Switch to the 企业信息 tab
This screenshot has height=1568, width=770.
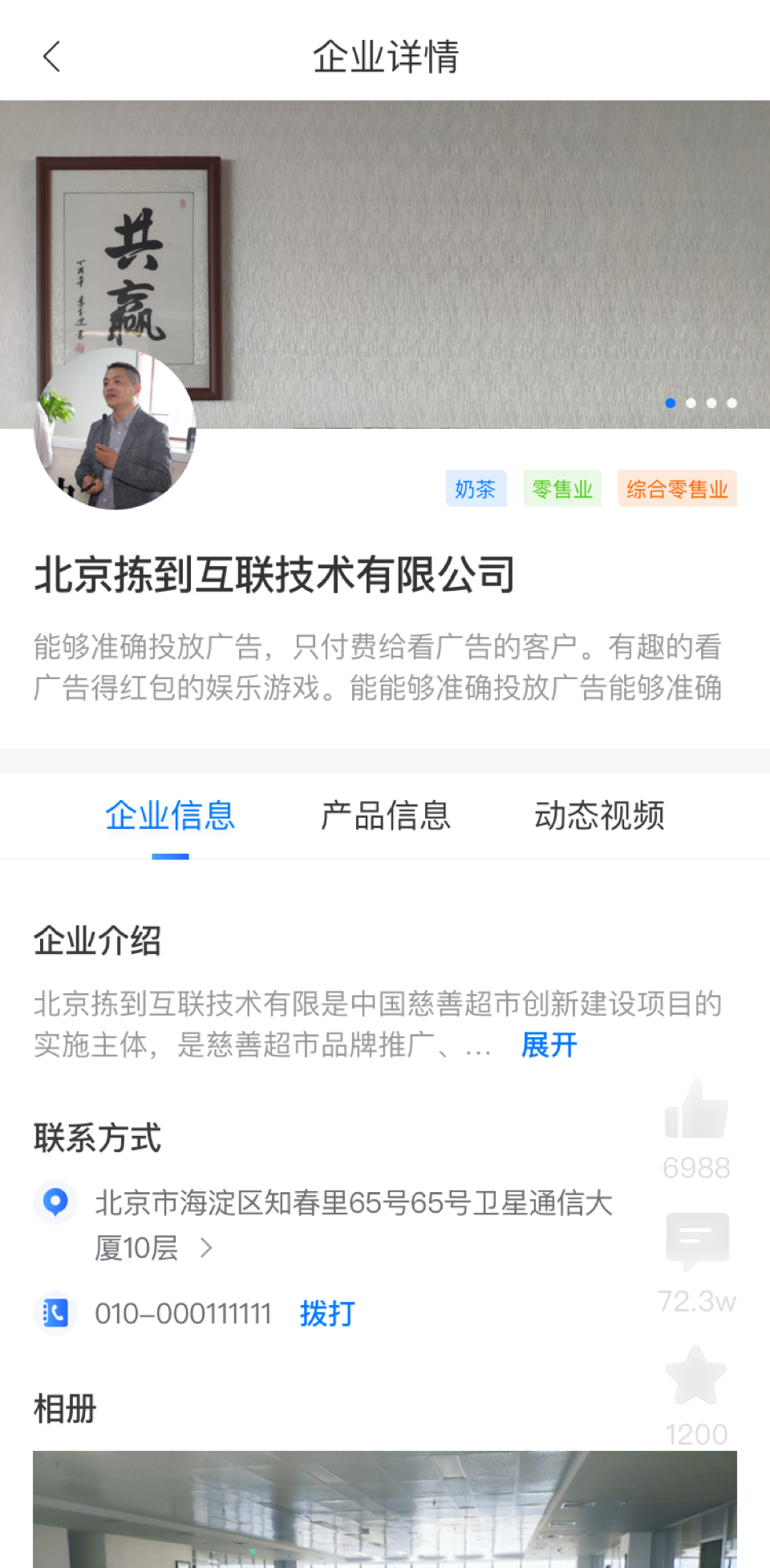pos(170,816)
